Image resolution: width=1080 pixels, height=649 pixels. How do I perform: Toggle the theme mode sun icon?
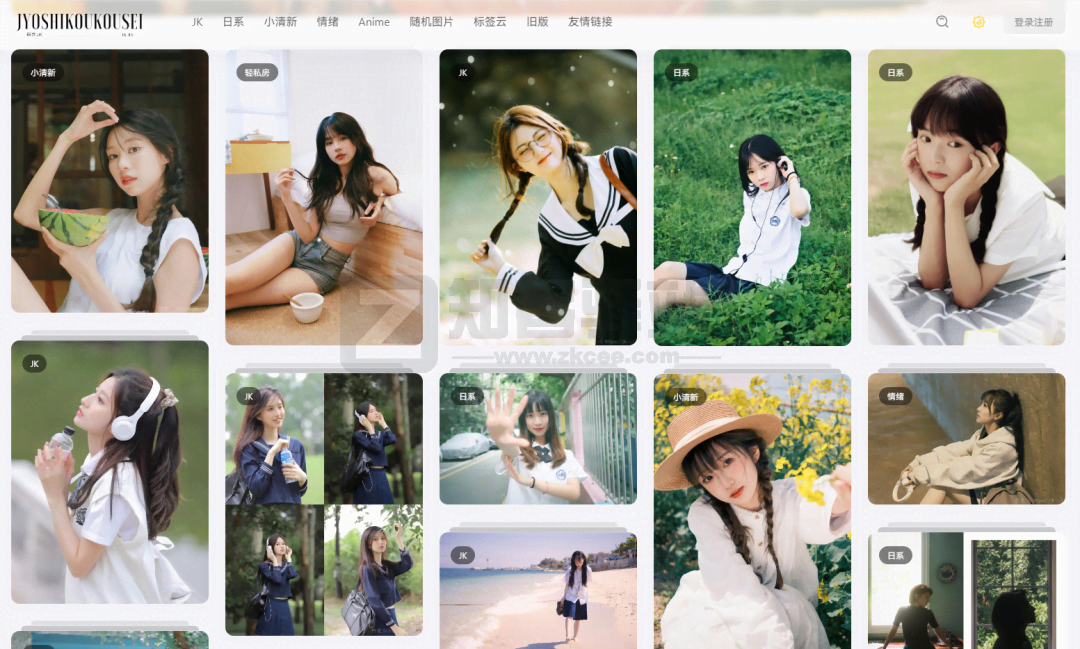tap(979, 22)
